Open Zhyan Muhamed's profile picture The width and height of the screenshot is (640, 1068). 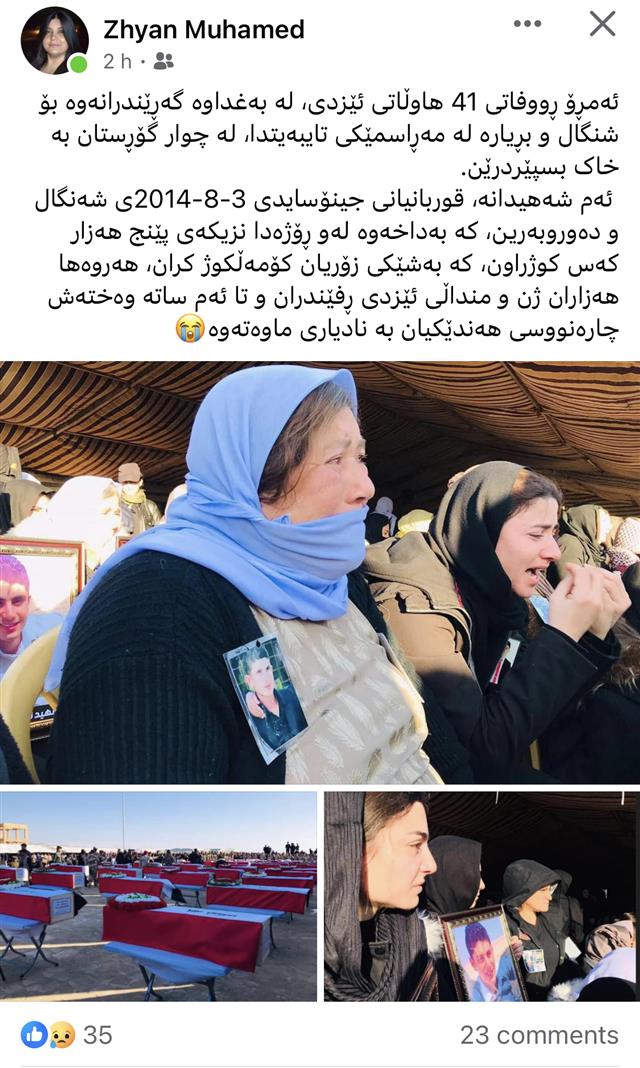(x=54, y=40)
